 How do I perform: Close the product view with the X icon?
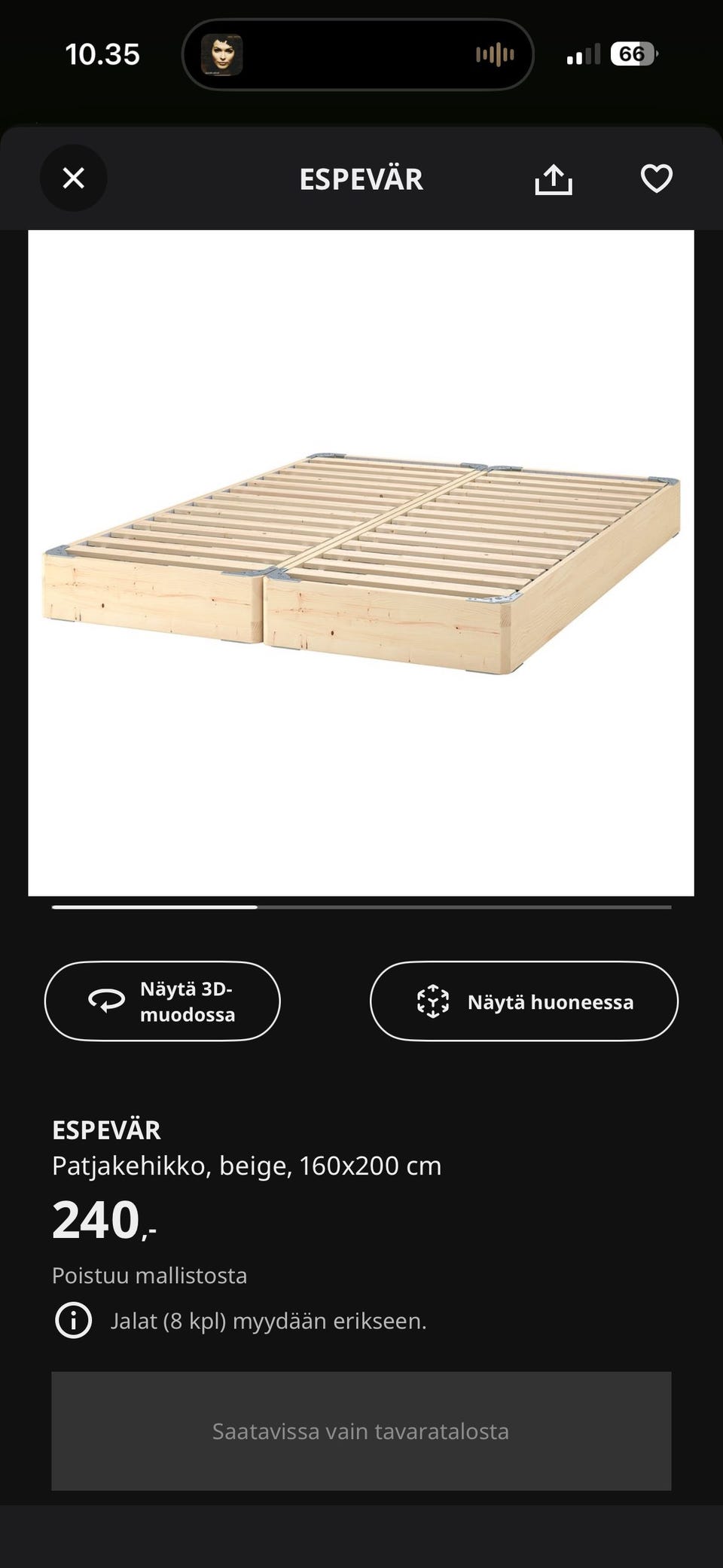pos(73,178)
